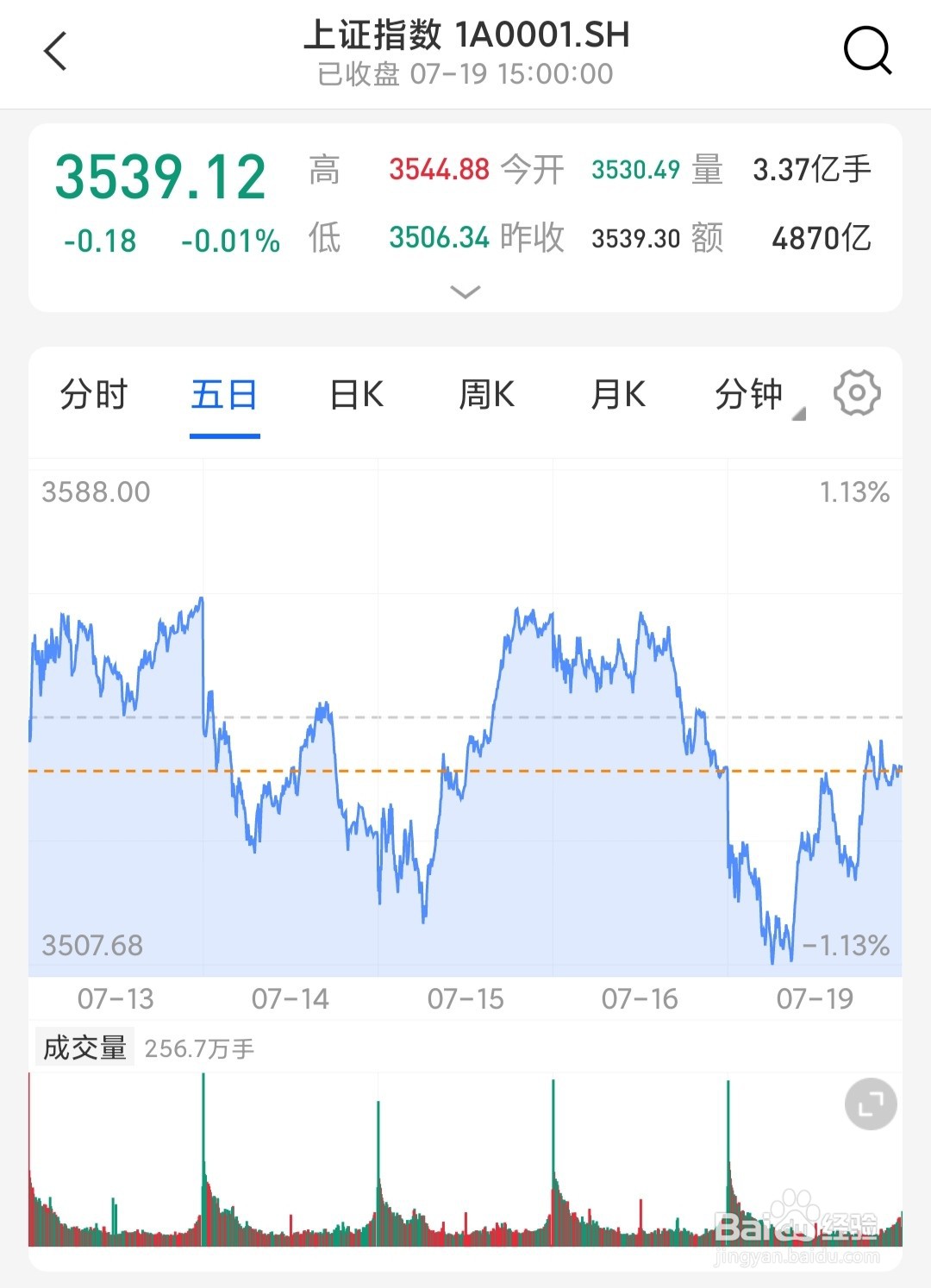Switch to the 日K chart tab
Image resolution: width=931 pixels, height=1288 pixels.
356,395
